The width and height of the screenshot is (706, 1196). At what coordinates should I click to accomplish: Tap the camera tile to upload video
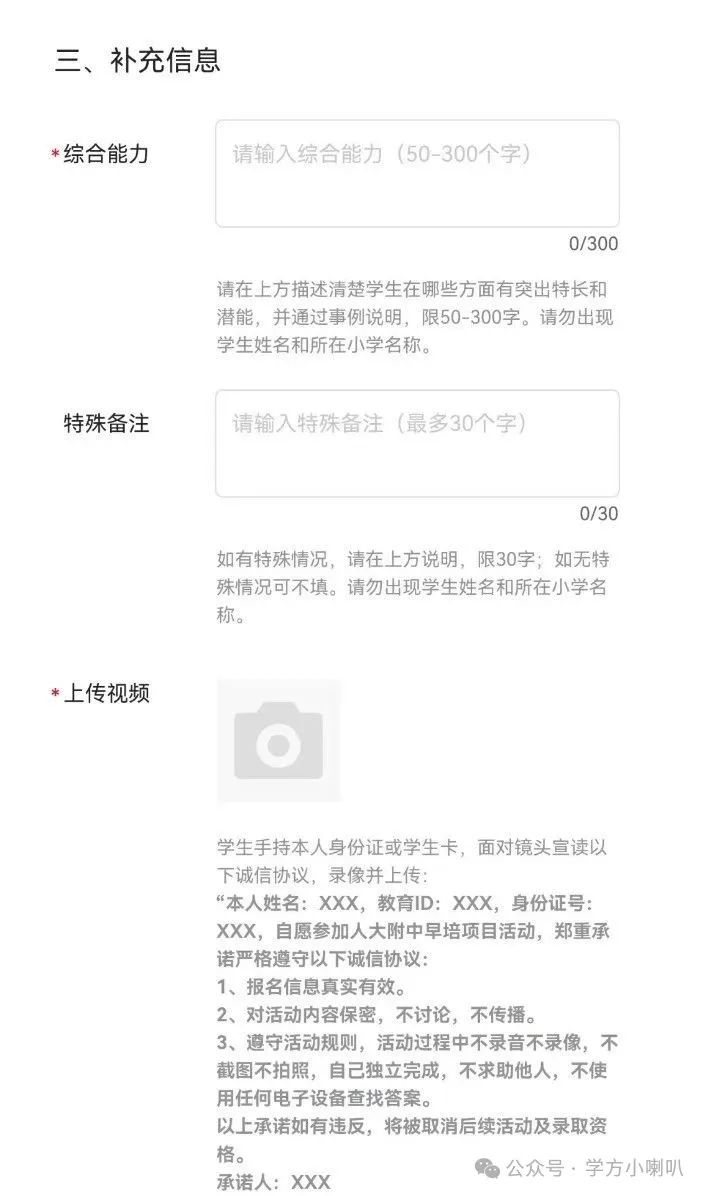point(279,741)
